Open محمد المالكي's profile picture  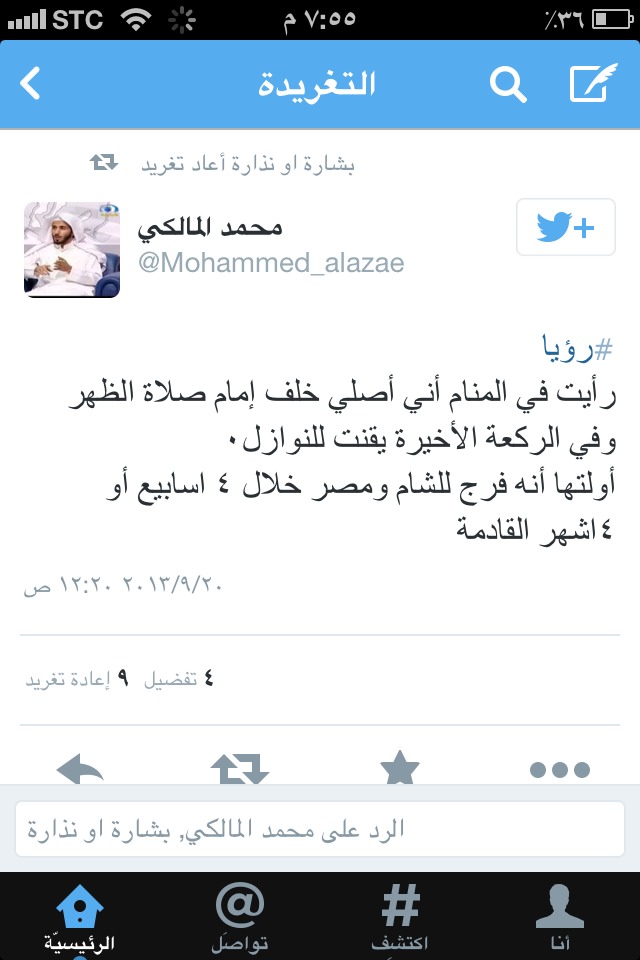click(x=72, y=250)
